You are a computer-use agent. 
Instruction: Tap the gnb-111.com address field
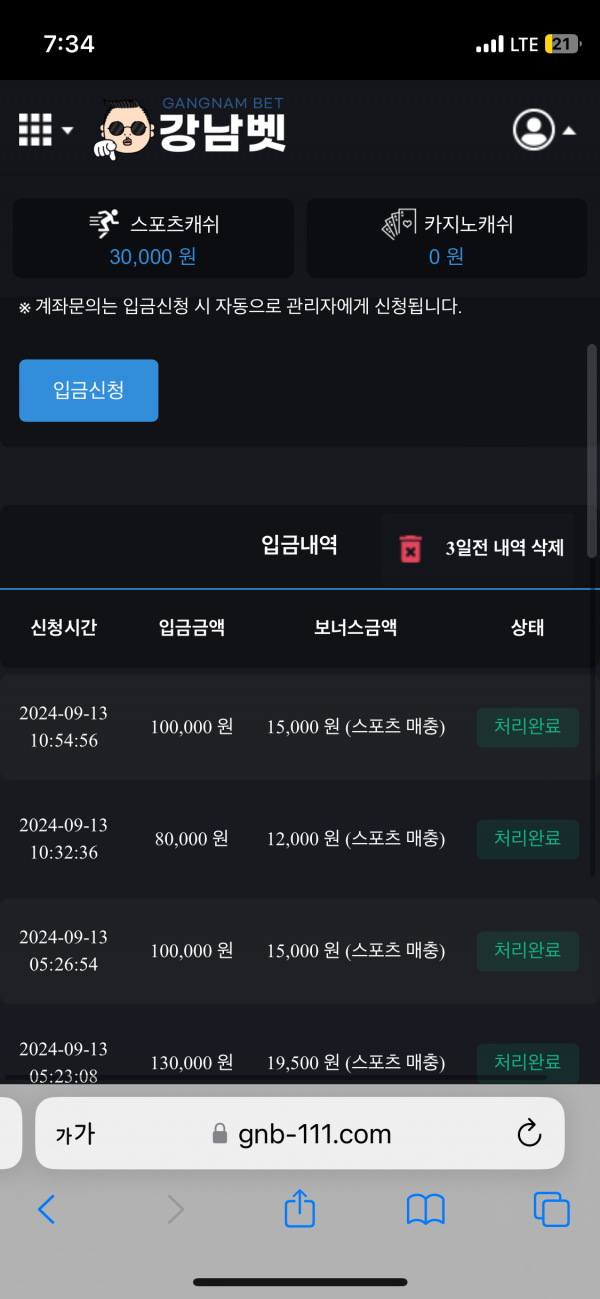300,1134
